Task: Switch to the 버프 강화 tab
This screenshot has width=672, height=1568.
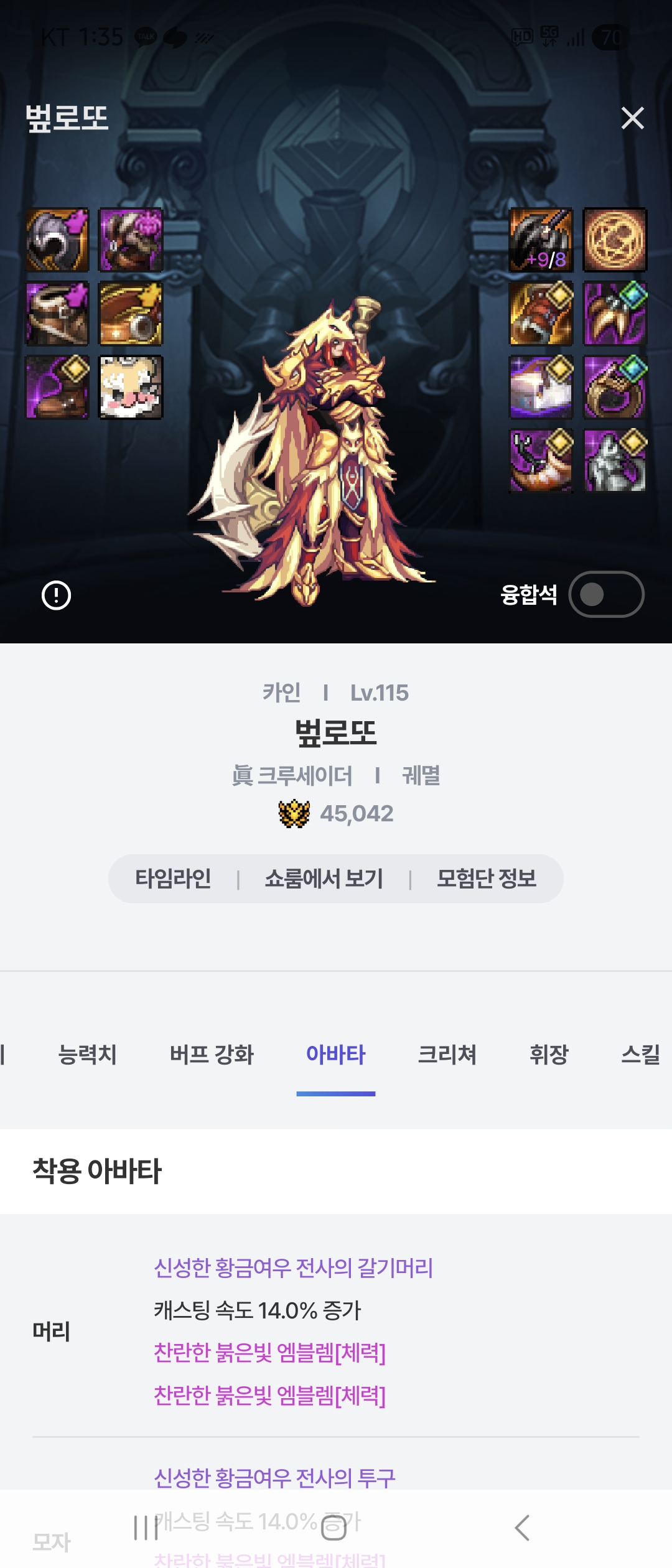Action: [212, 1055]
